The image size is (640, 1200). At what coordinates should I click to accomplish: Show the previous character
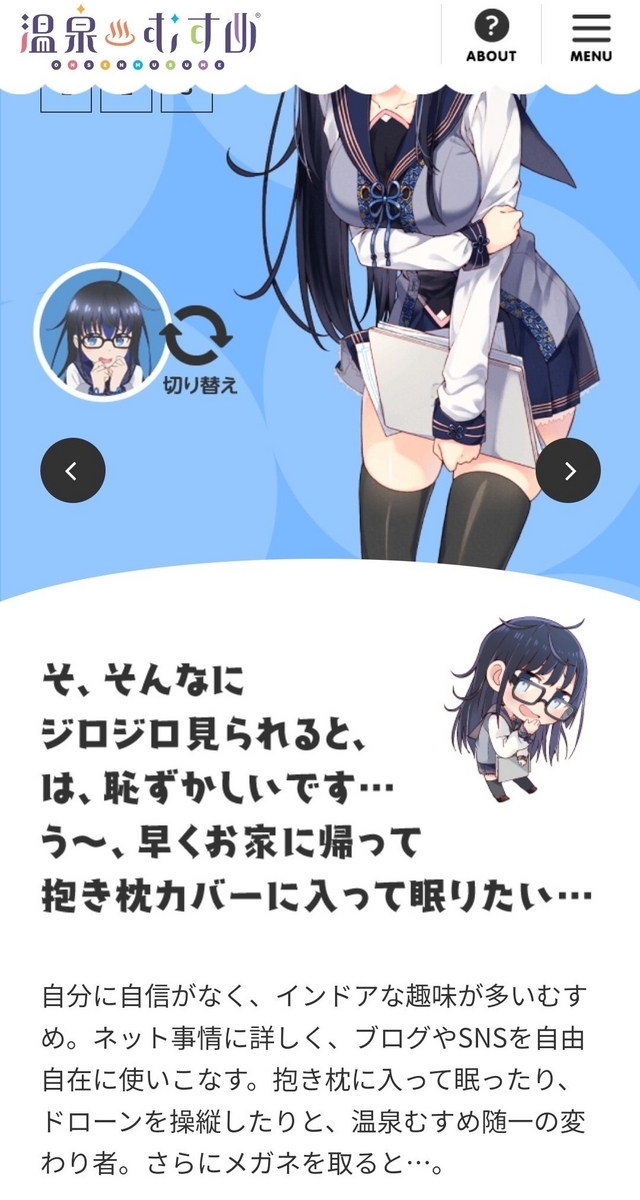pos(73,470)
